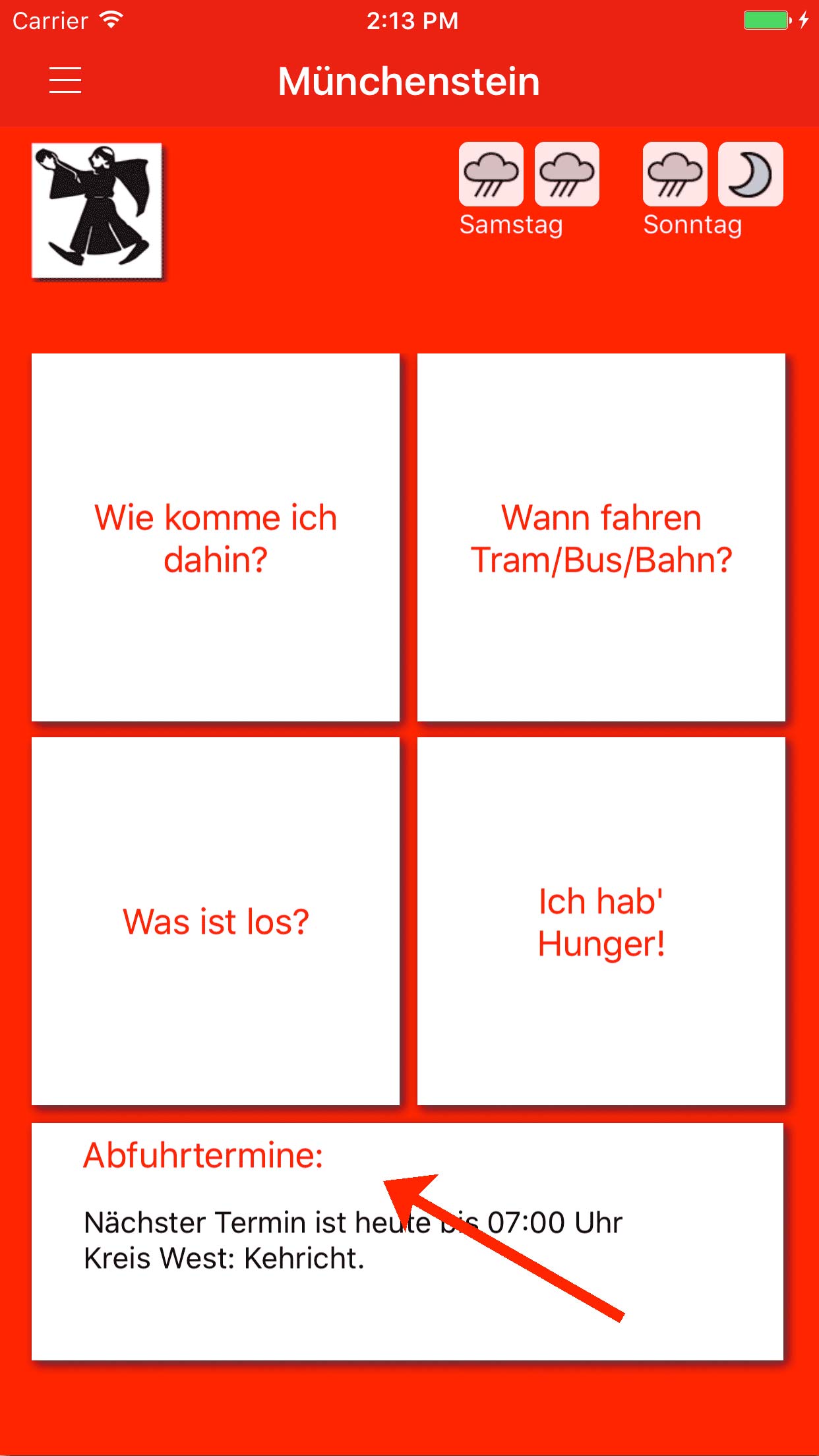Open the hamburger drawer menu
Screen dimensions: 819x1456
[65, 80]
